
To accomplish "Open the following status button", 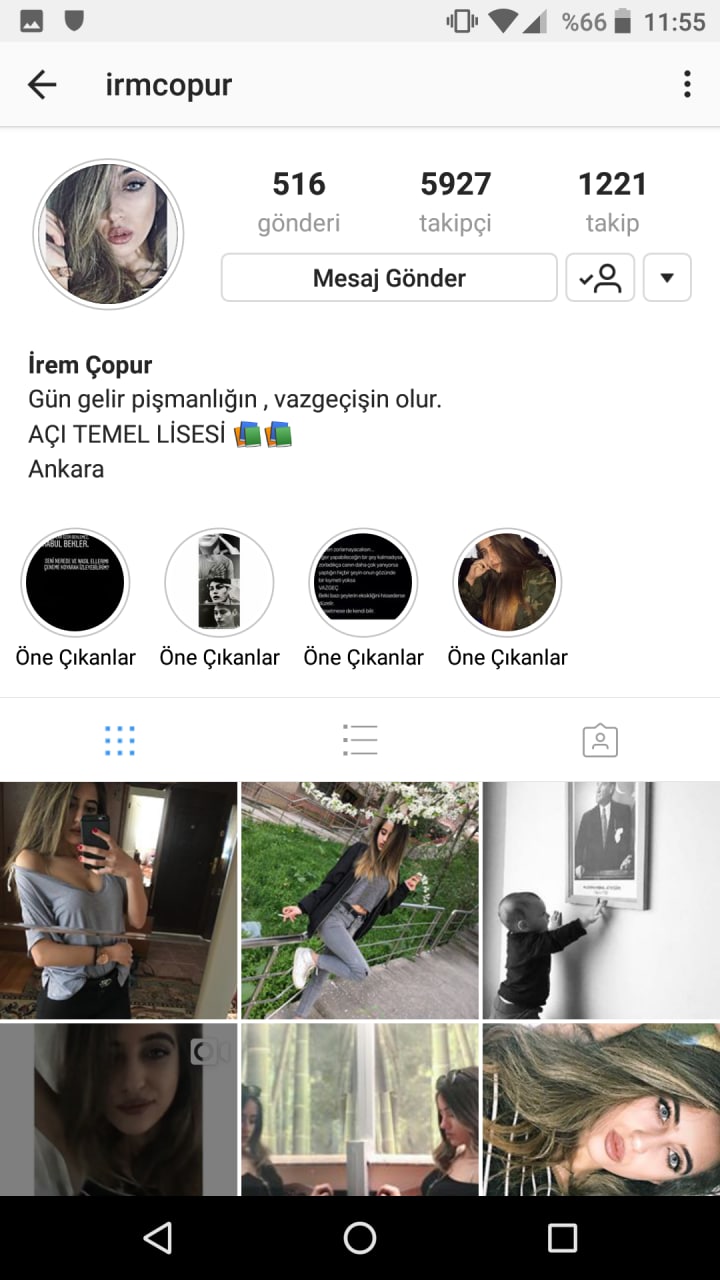I will pyautogui.click(x=600, y=278).
